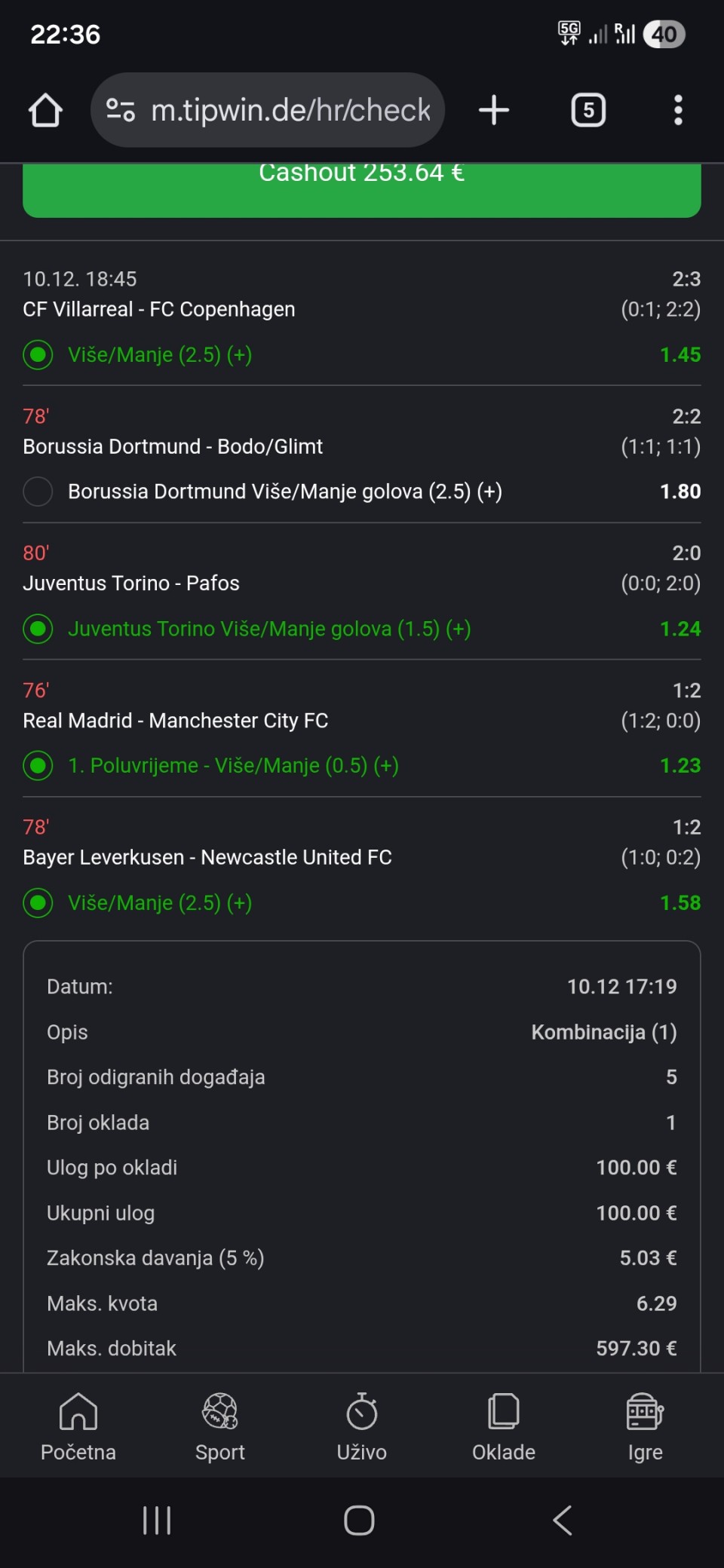Viewport: 724px width, 1568px height.
Task: Go to the Oklade tab
Action: [504, 1426]
